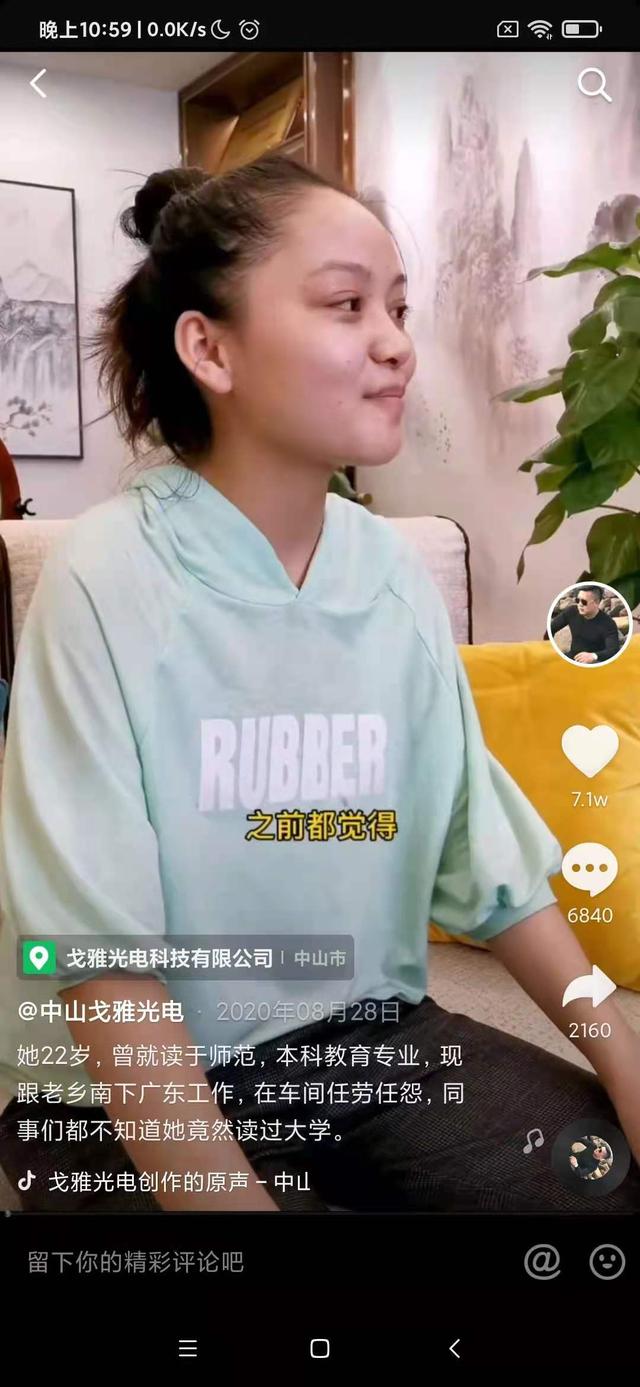Mention someone with the @ icon
Viewport: 640px width, 1387px height.
click(542, 1262)
